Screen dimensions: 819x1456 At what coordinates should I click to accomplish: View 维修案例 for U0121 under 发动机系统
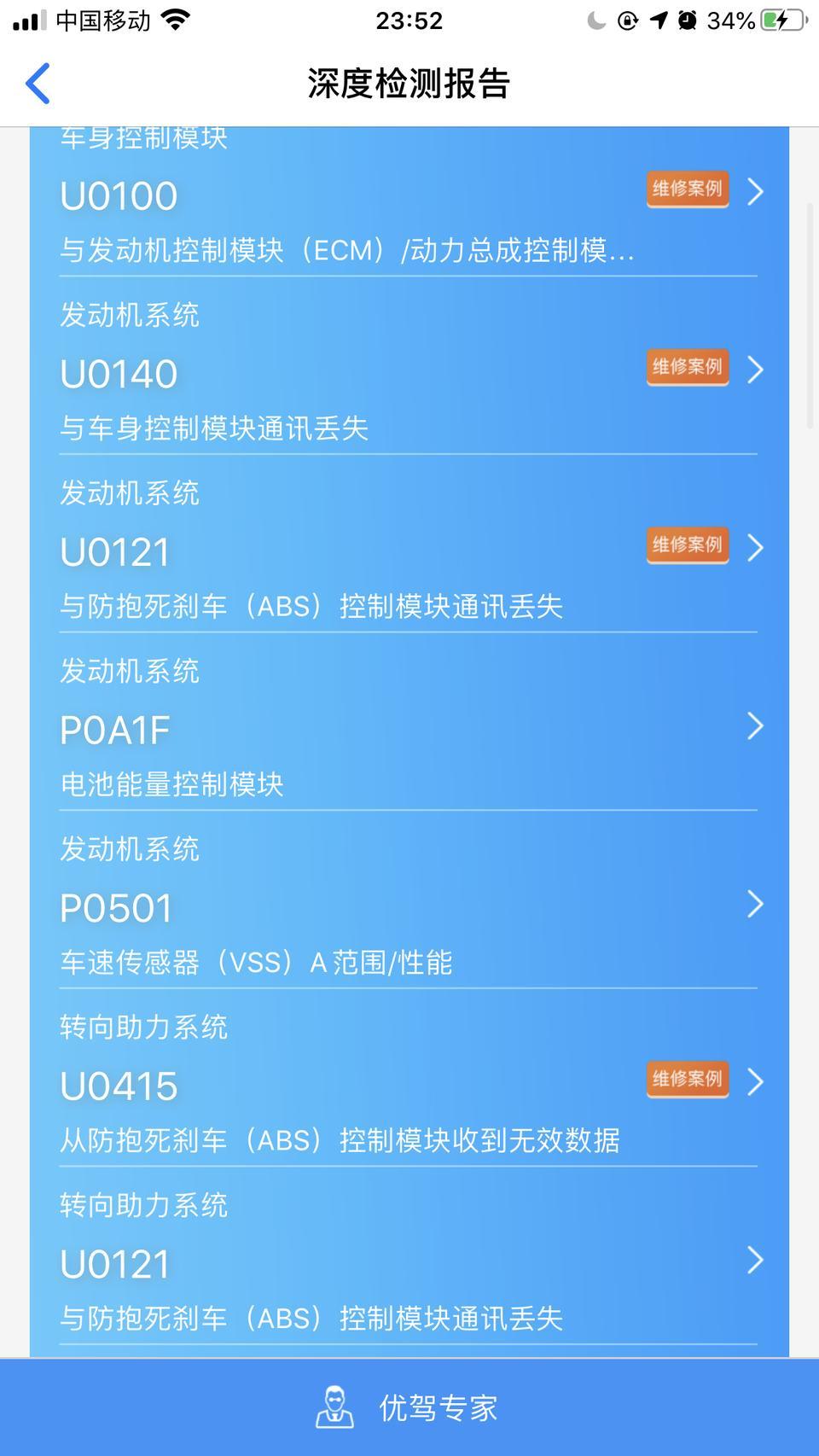pos(687,545)
